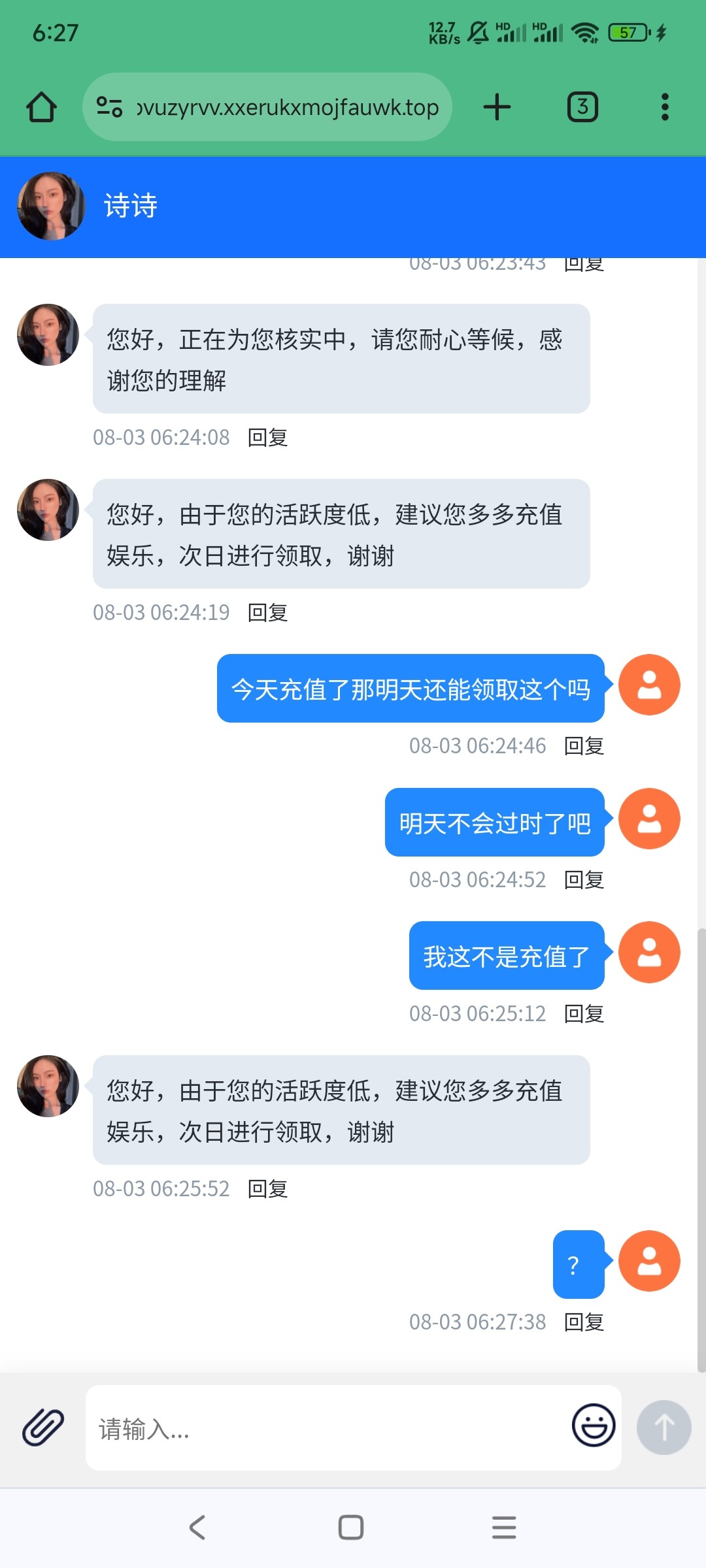Screen dimensions: 706x1568
Task: Send the message with the arrow button
Action: click(664, 1427)
